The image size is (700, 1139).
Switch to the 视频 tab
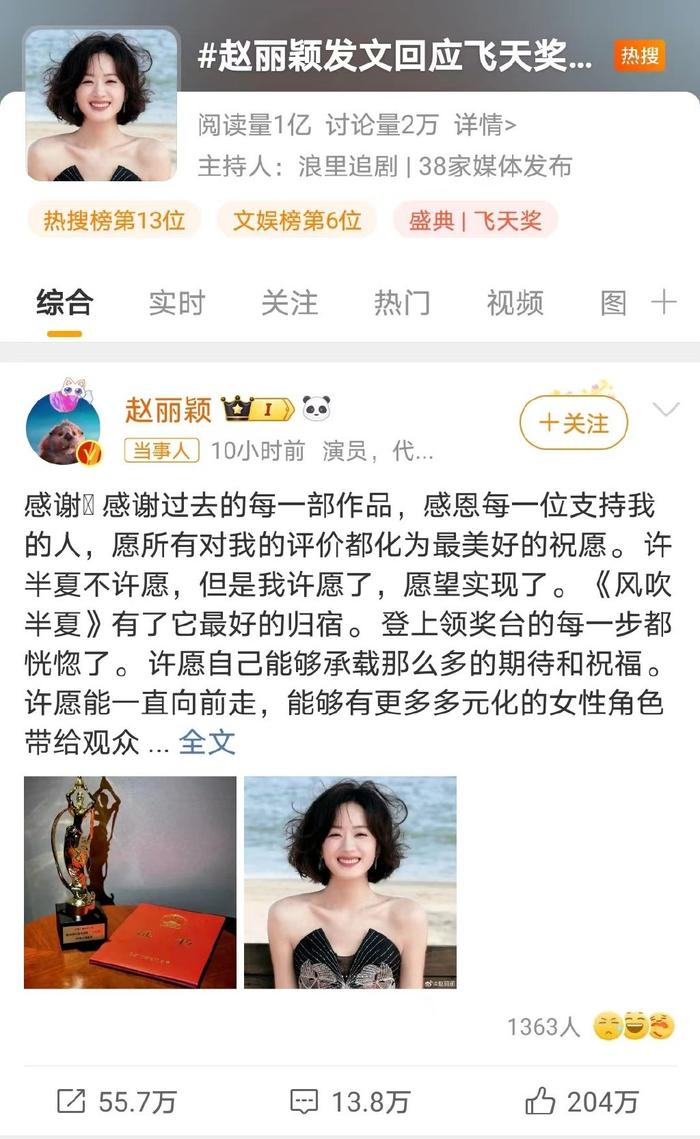point(515,303)
